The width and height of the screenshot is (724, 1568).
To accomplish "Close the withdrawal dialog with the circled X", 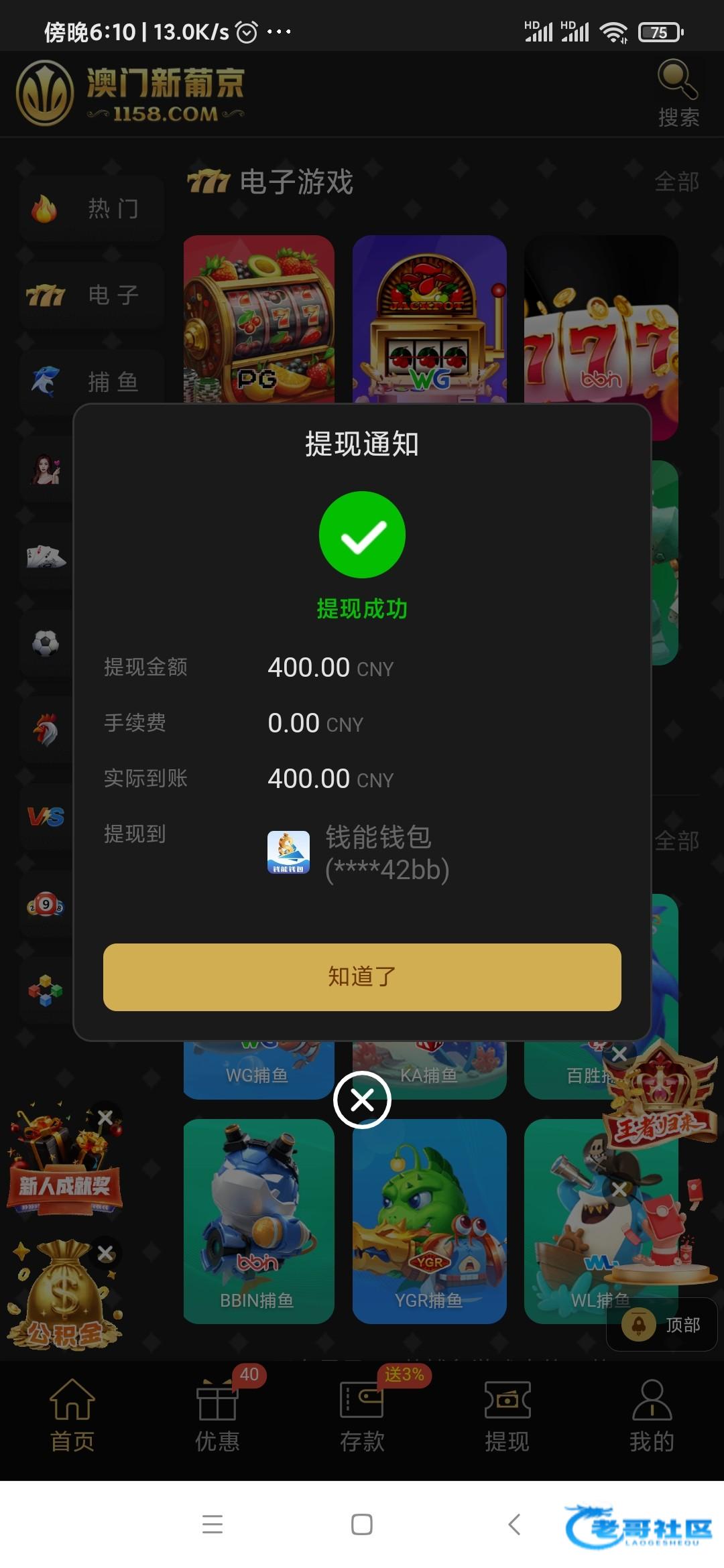I will [x=362, y=1100].
